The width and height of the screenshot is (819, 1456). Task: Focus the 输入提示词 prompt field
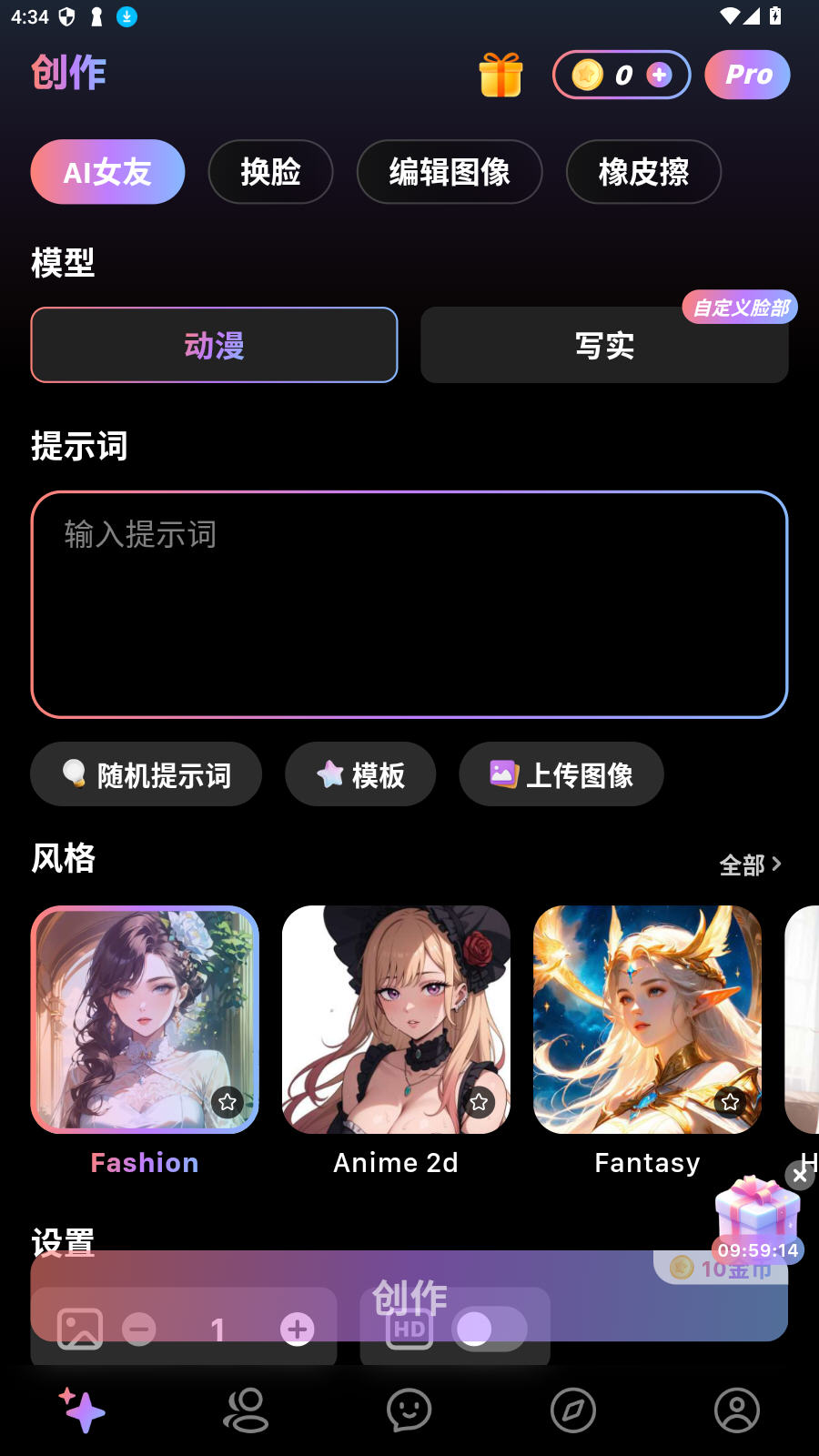tap(409, 604)
